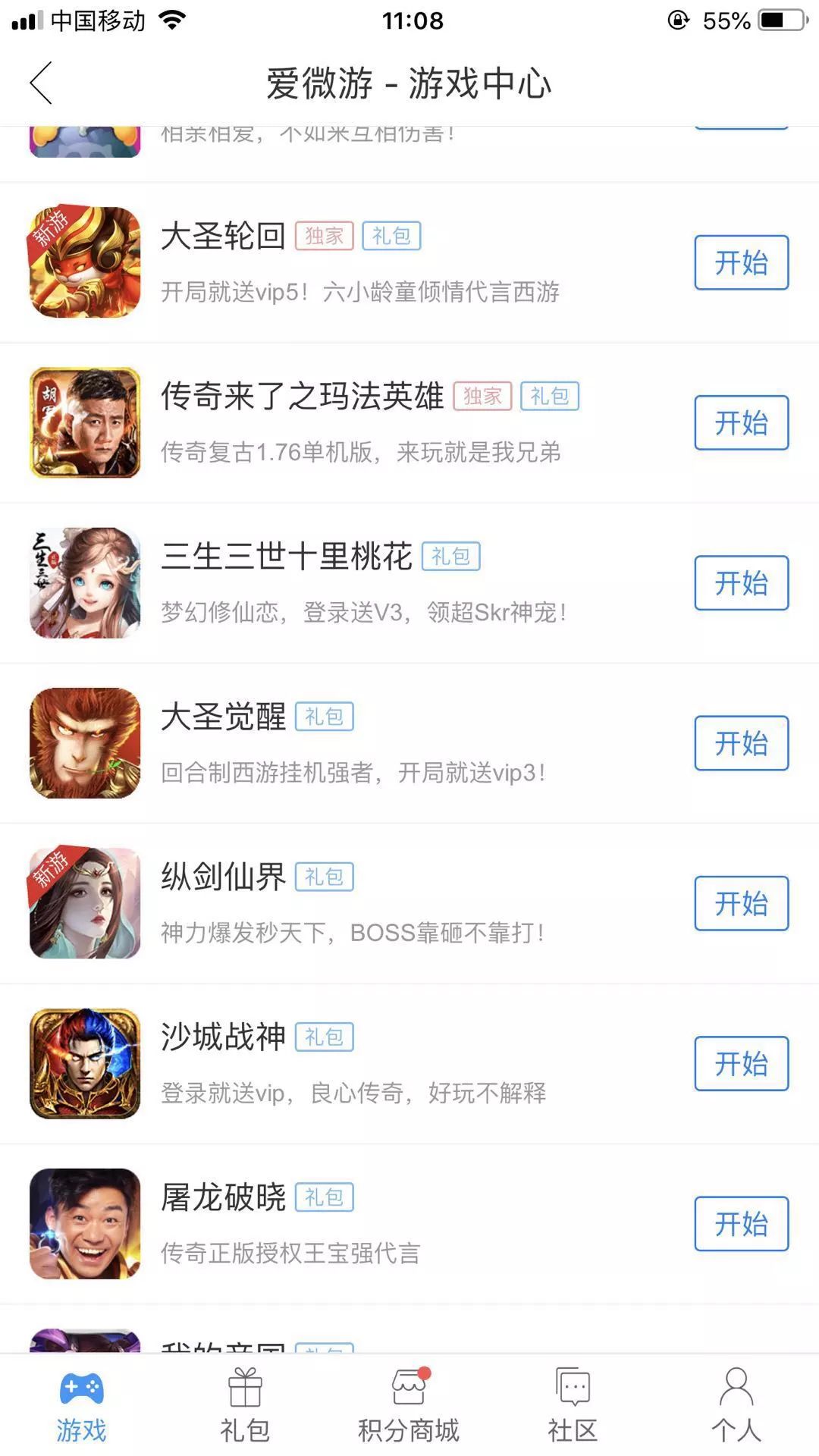
Task: Click 开始 button for 大圣轮回
Action: [741, 263]
